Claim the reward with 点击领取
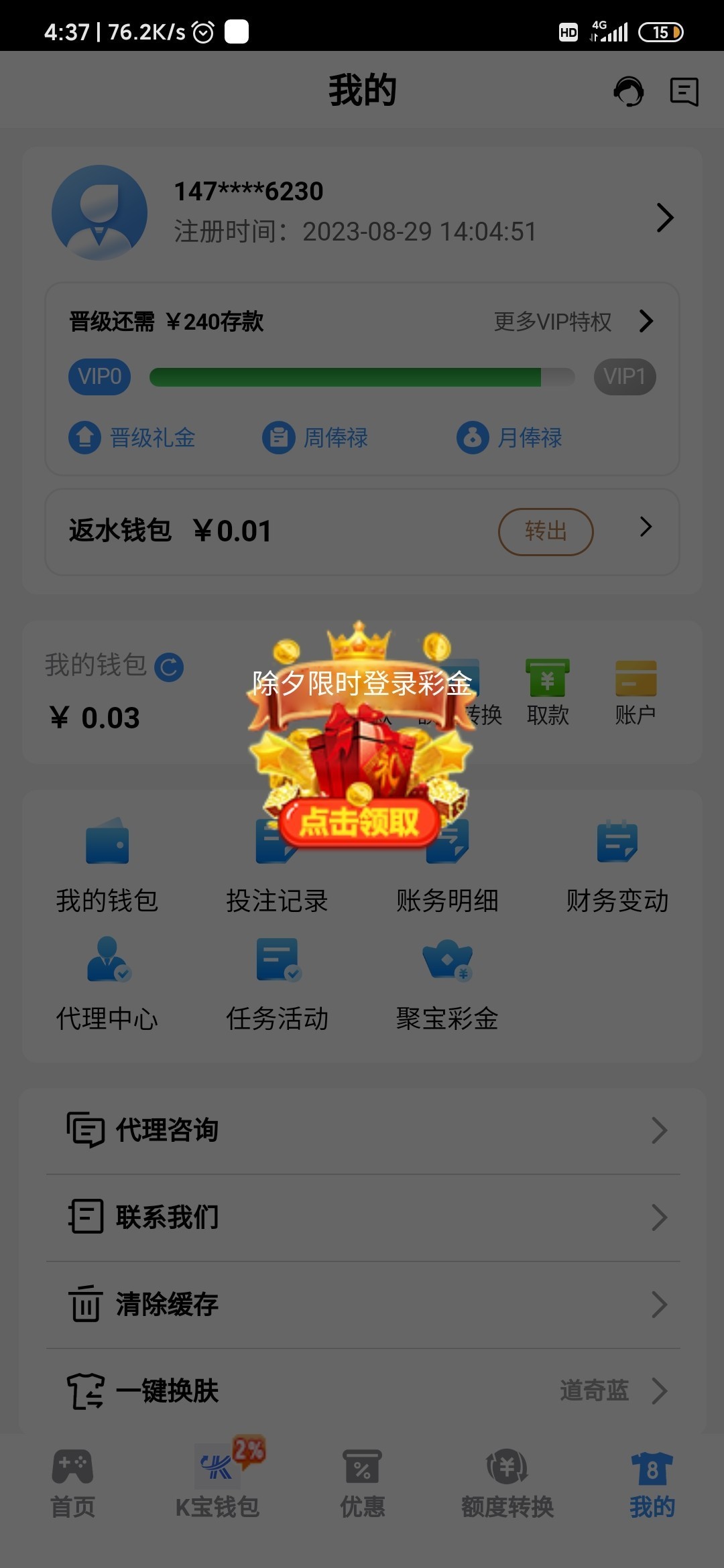This screenshot has width=724, height=1568. pyautogui.click(x=359, y=822)
